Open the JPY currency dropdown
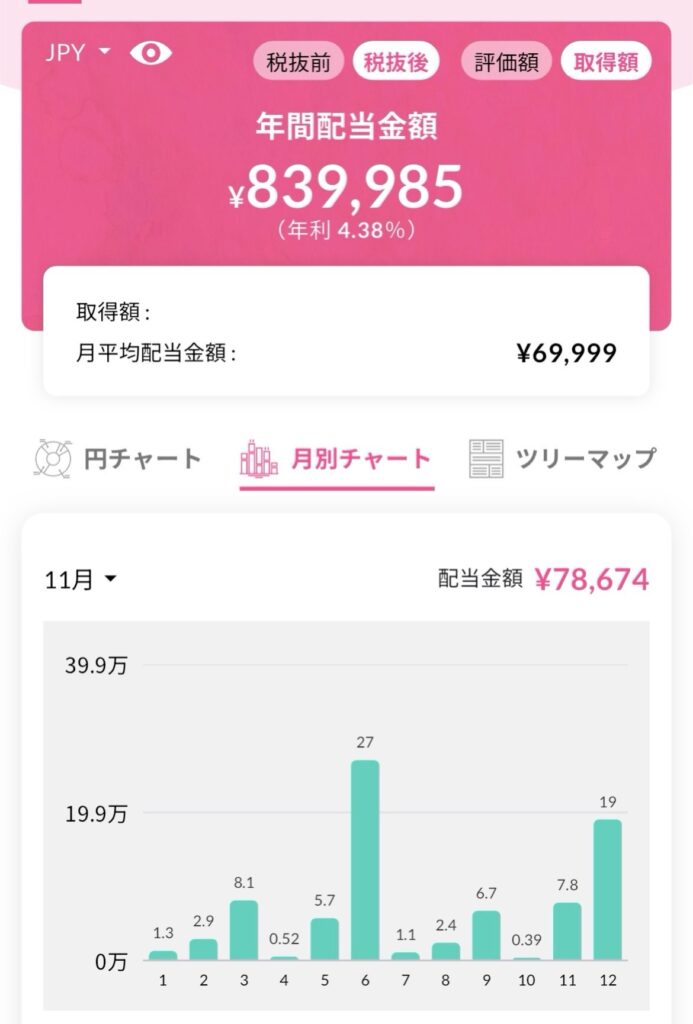This screenshot has height=1024, width=693. coord(78,53)
